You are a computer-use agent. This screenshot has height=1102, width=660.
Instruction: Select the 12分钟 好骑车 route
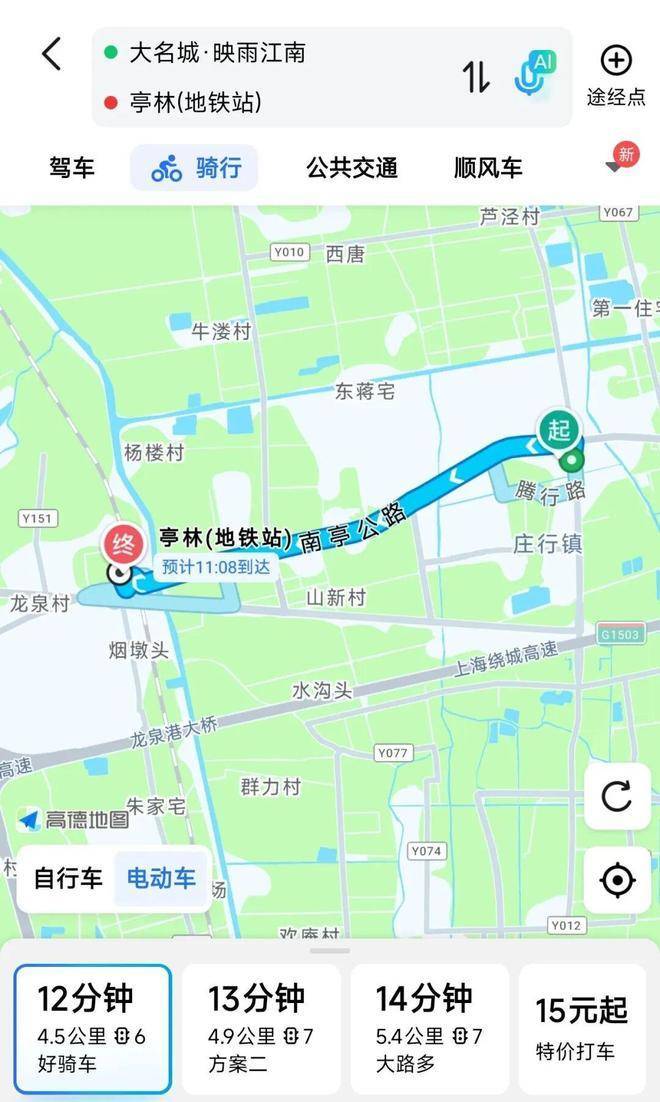93,1029
